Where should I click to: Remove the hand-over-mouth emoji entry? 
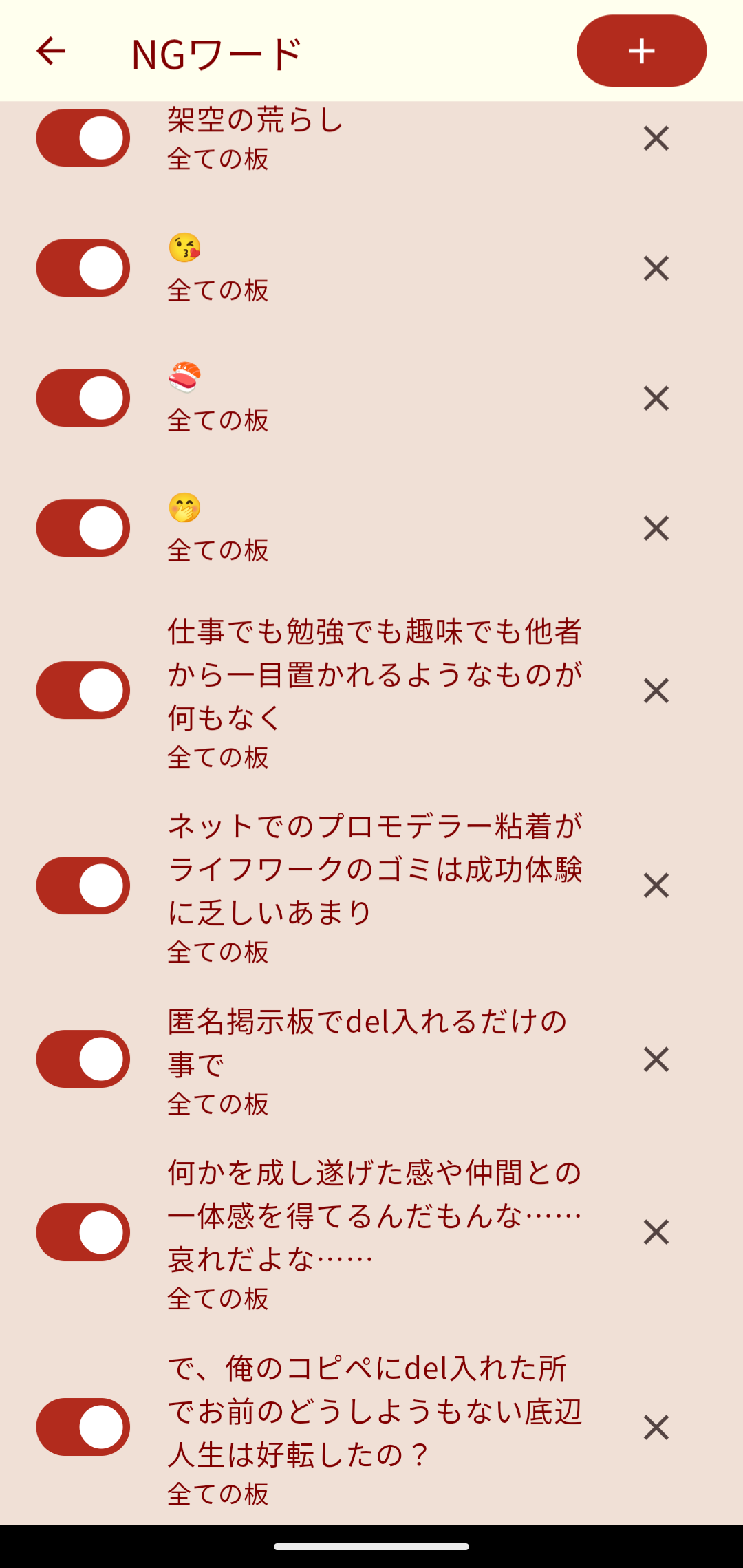[656, 528]
